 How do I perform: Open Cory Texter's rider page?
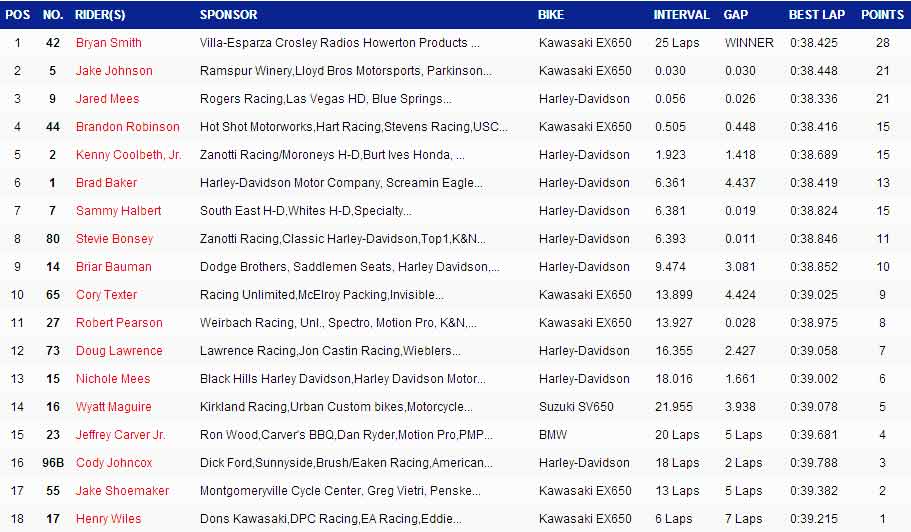click(x=106, y=295)
